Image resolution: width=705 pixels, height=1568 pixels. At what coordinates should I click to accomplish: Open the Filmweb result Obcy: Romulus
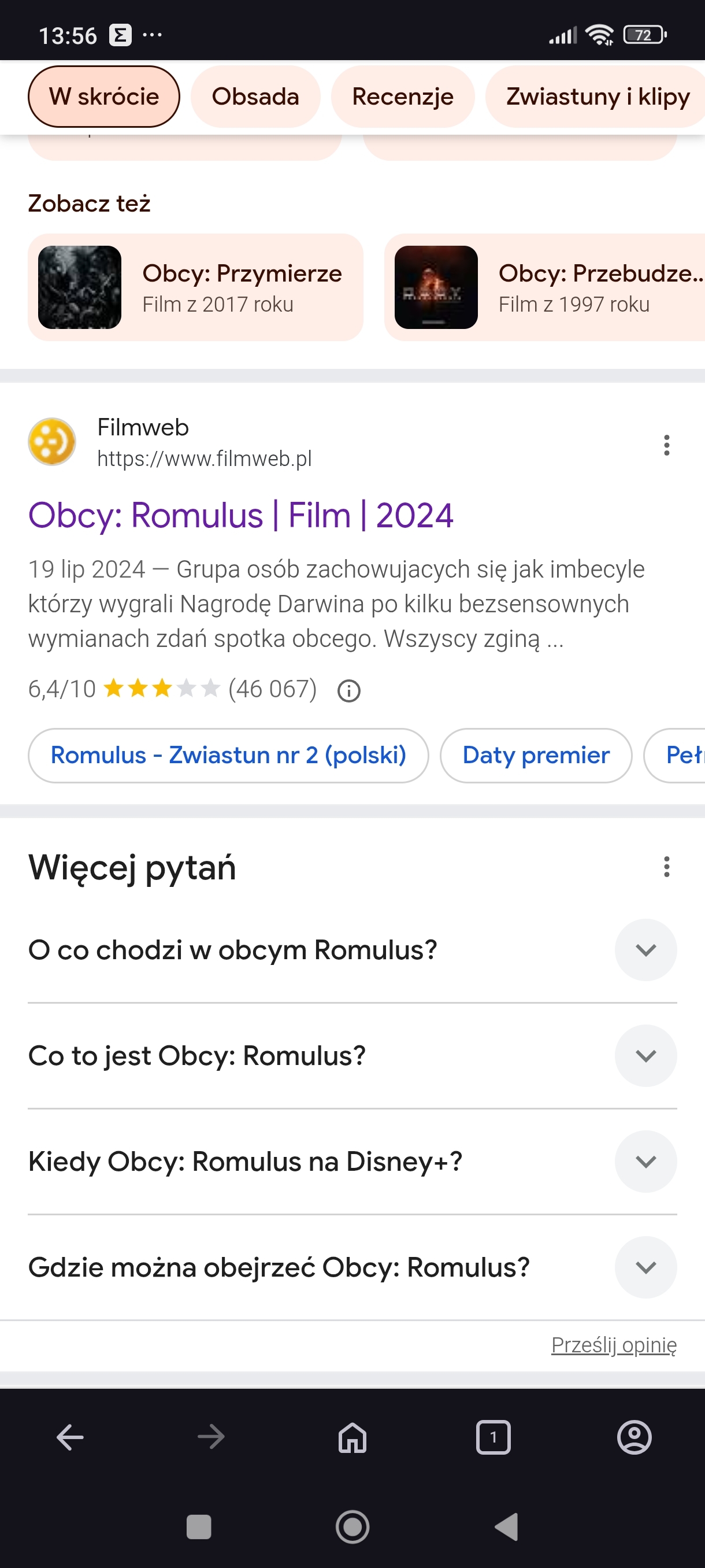click(x=240, y=516)
